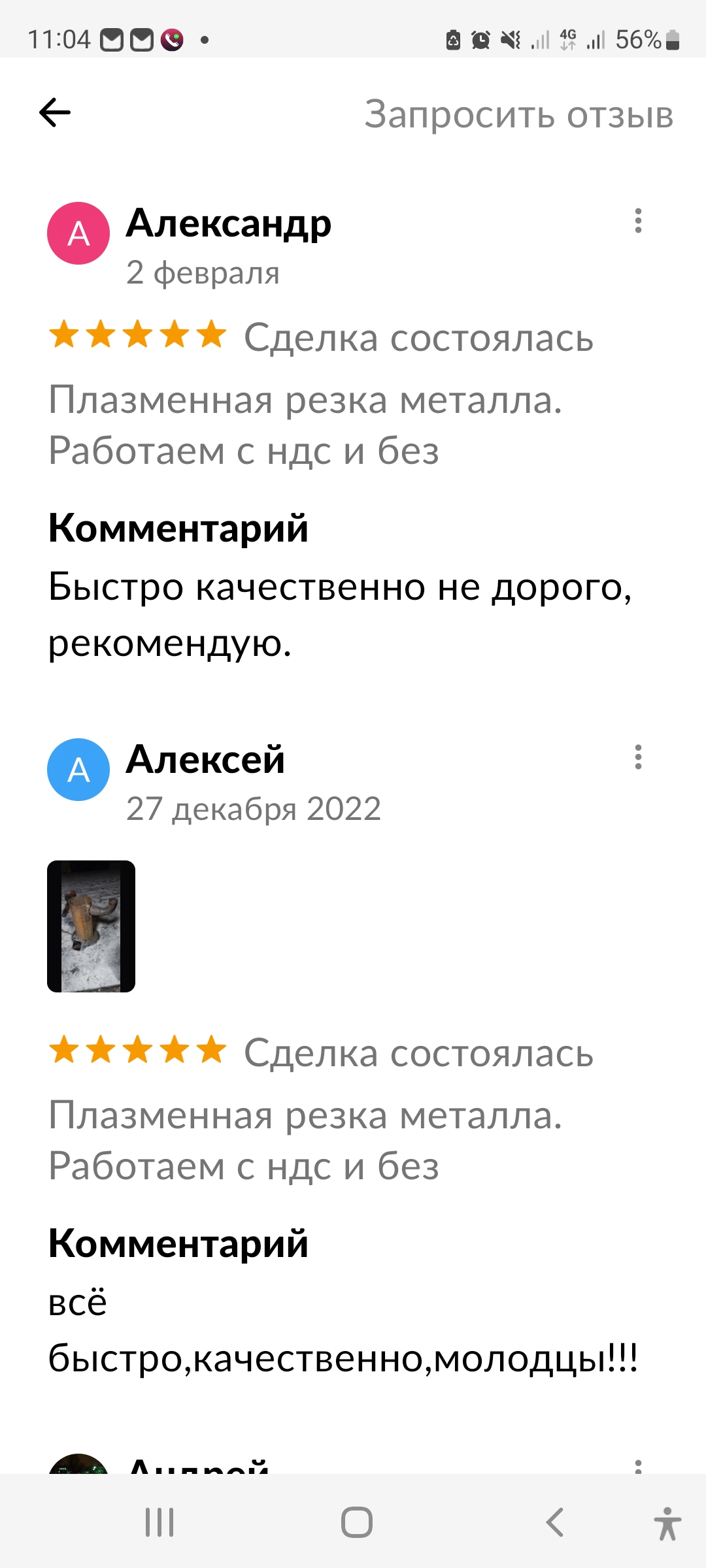Open recent apps from navigation bar
Viewport: 706px width, 1568px height.
[x=160, y=1522]
